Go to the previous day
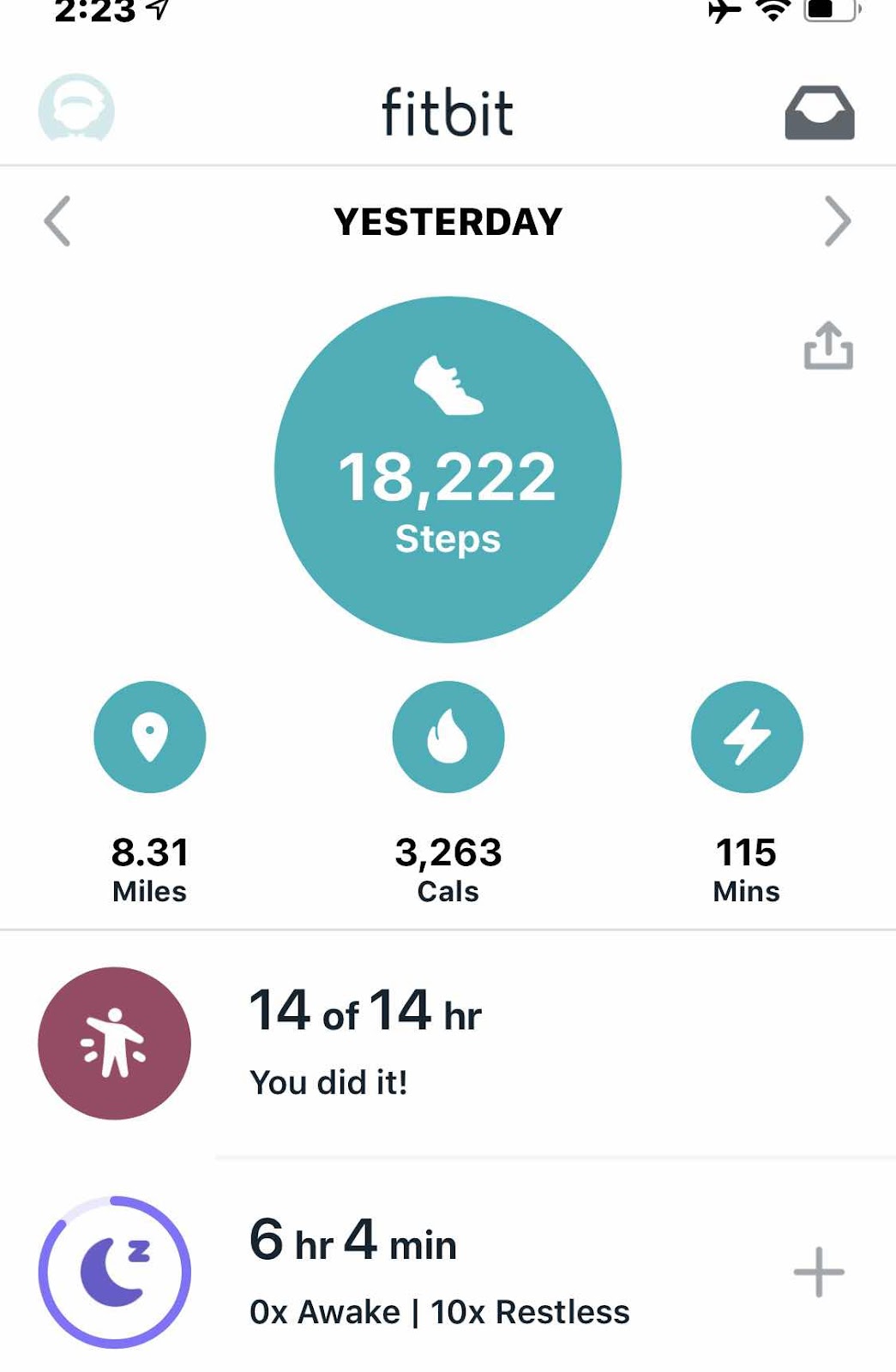The image size is (896, 1372). coord(57,221)
